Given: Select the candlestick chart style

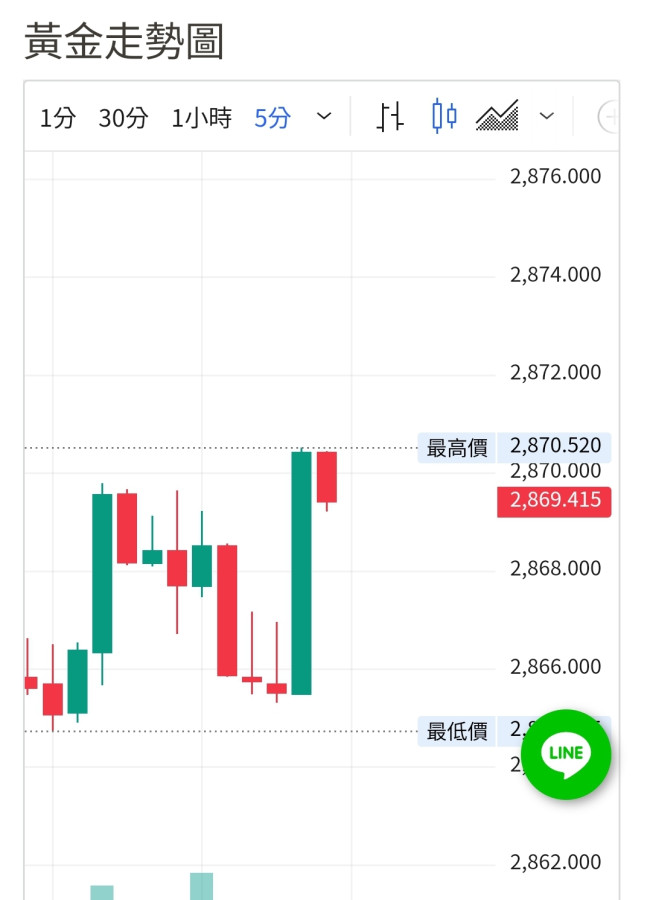Looking at the screenshot, I should (x=444, y=117).
